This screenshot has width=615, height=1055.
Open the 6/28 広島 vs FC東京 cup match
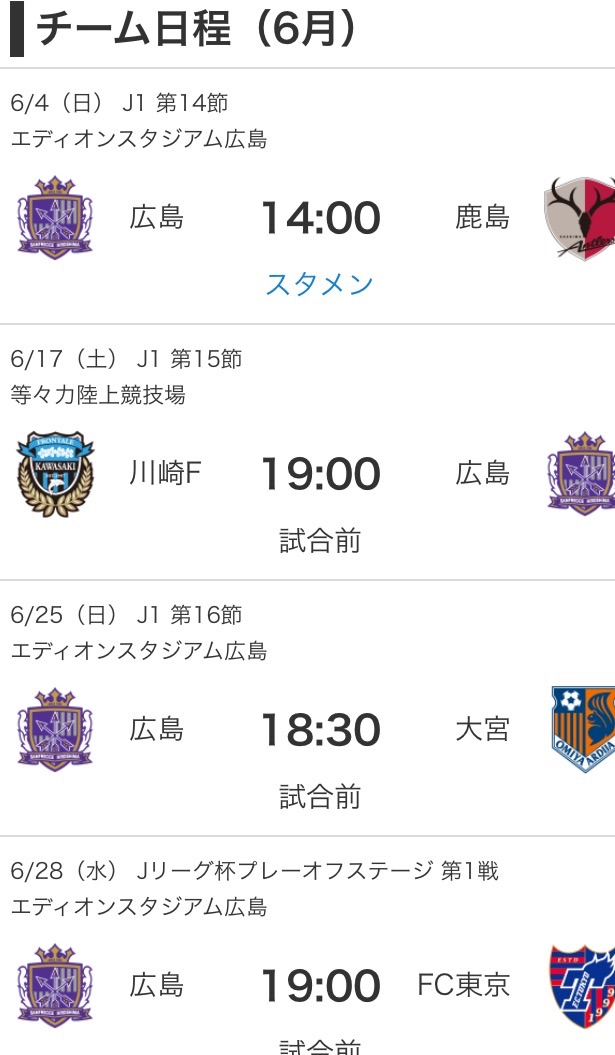click(319, 986)
